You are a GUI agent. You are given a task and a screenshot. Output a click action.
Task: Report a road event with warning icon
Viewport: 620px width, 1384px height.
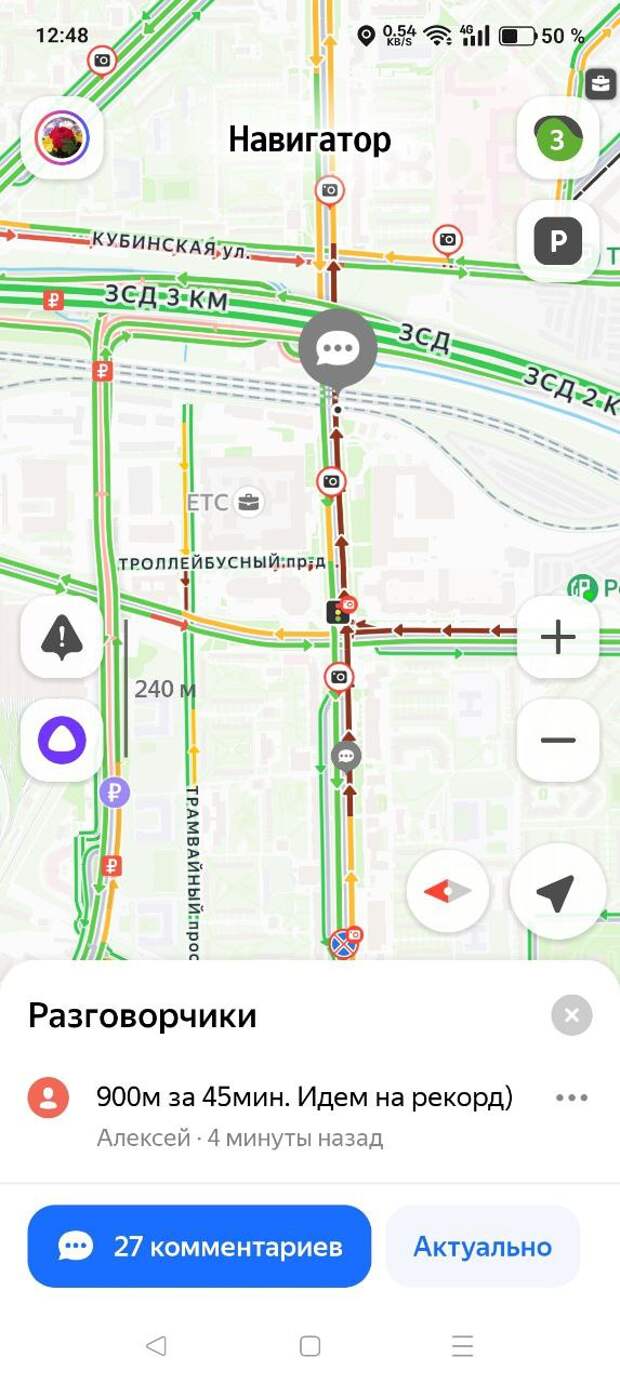62,636
